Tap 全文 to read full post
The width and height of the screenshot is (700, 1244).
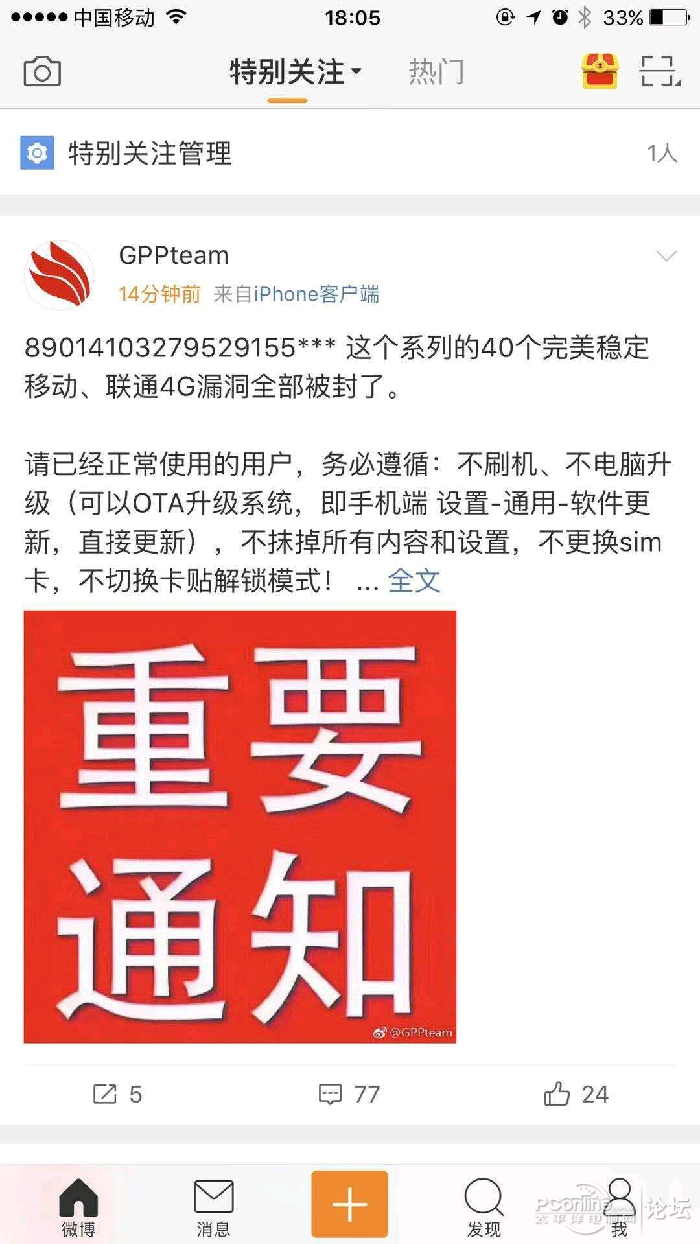click(x=414, y=580)
